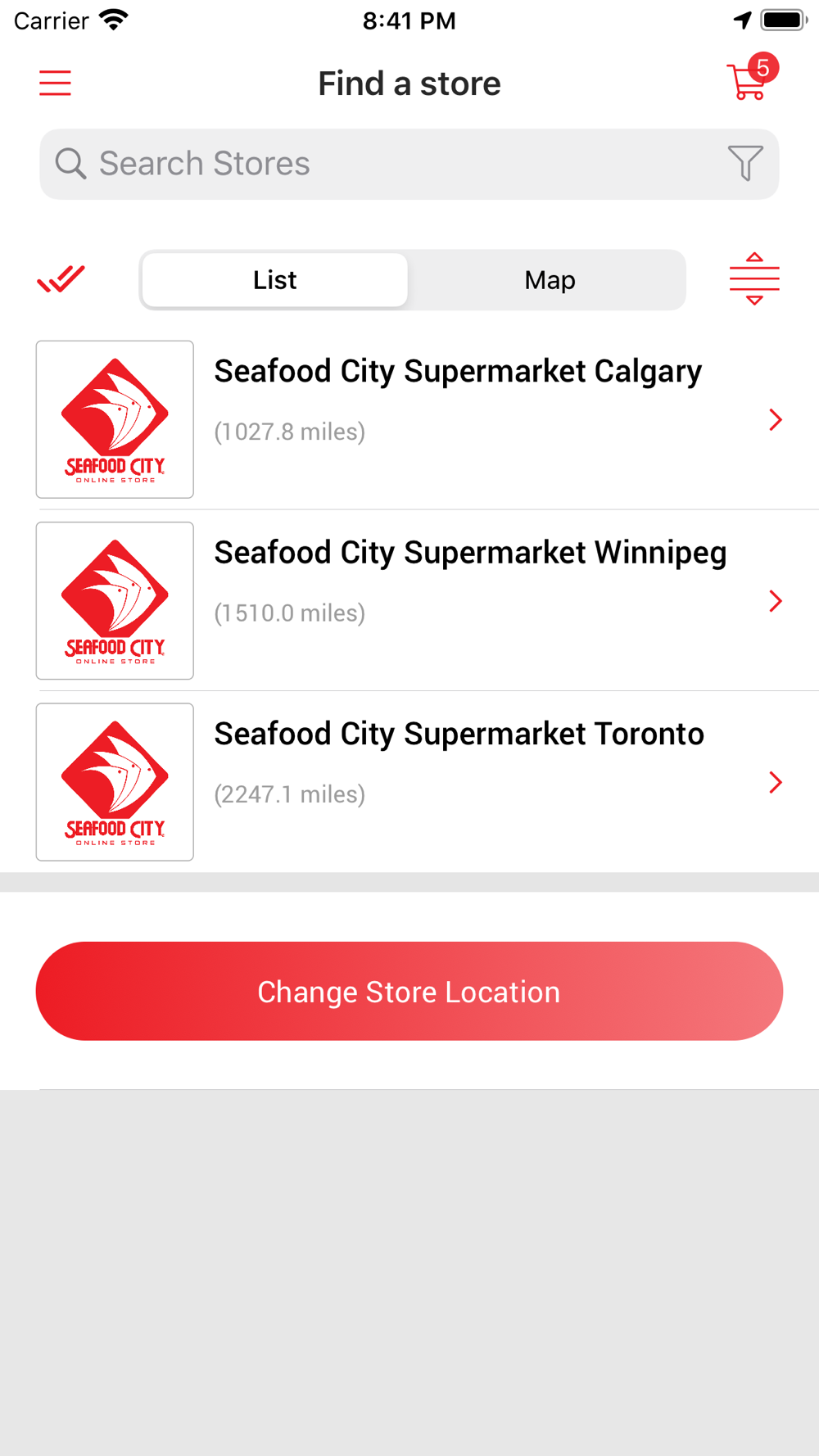Choose Seafood City Supermarket Toronto

(409, 782)
